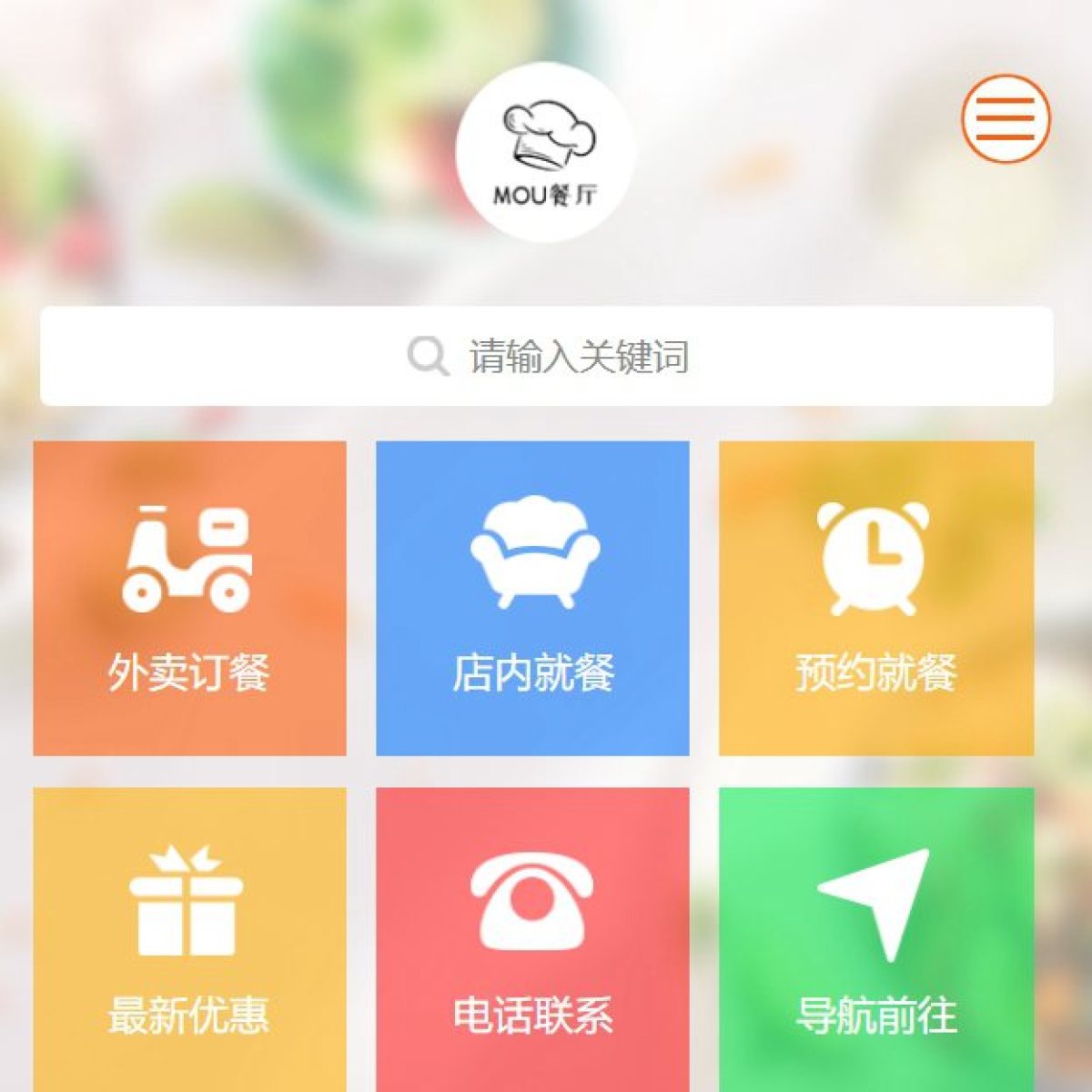View 最新优惠 latest offers
Image resolution: width=1092 pixels, height=1092 pixels.
pos(189,939)
